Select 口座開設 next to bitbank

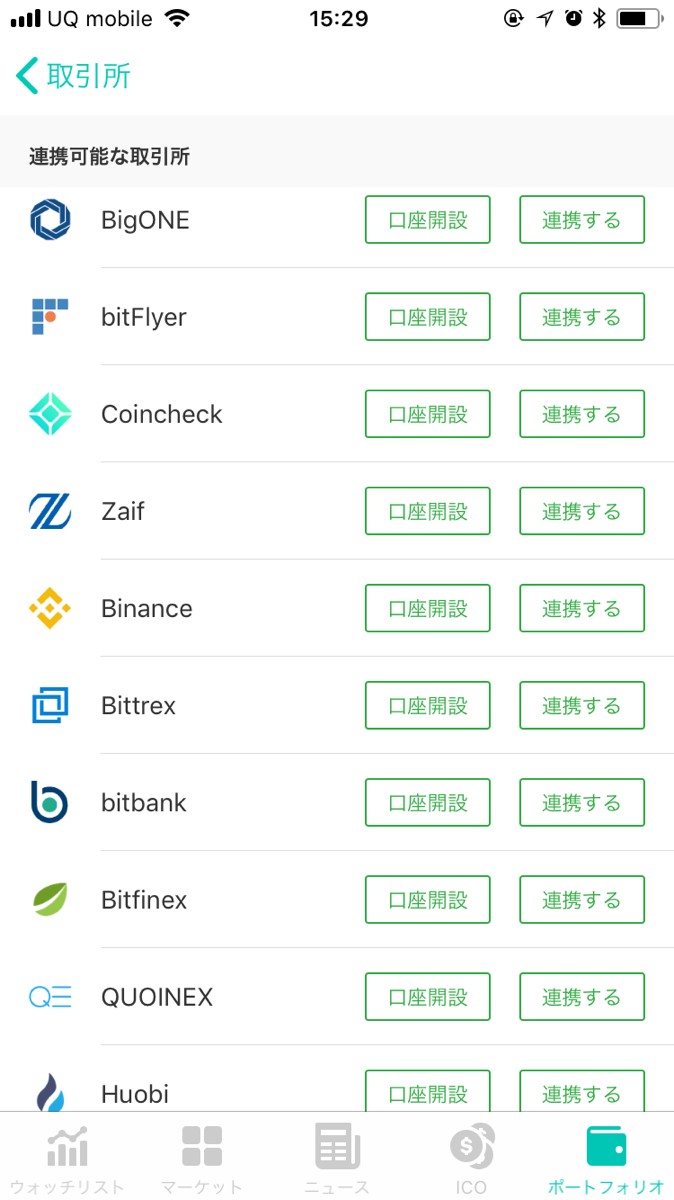click(427, 802)
